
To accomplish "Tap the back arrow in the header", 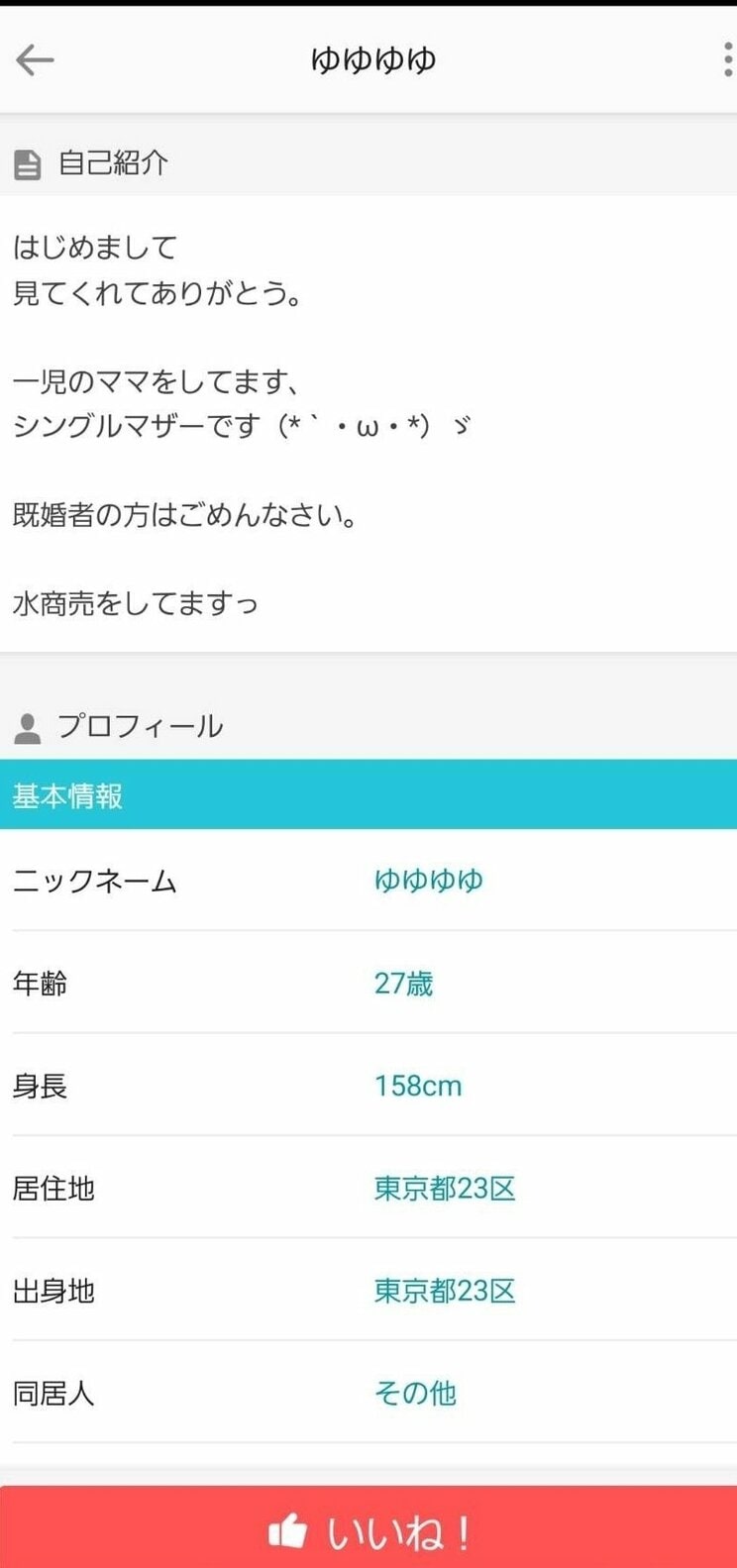I will 36,59.
